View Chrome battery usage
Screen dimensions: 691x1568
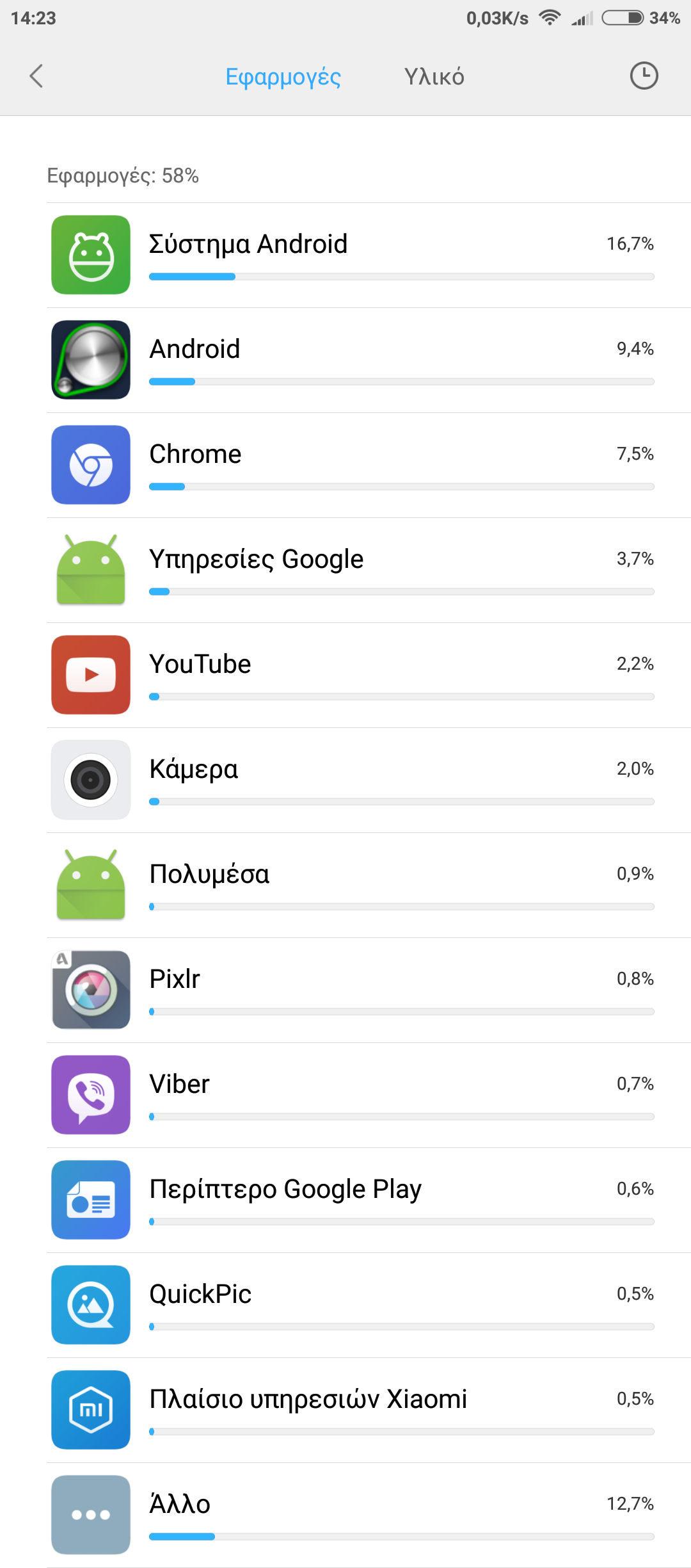click(369, 465)
